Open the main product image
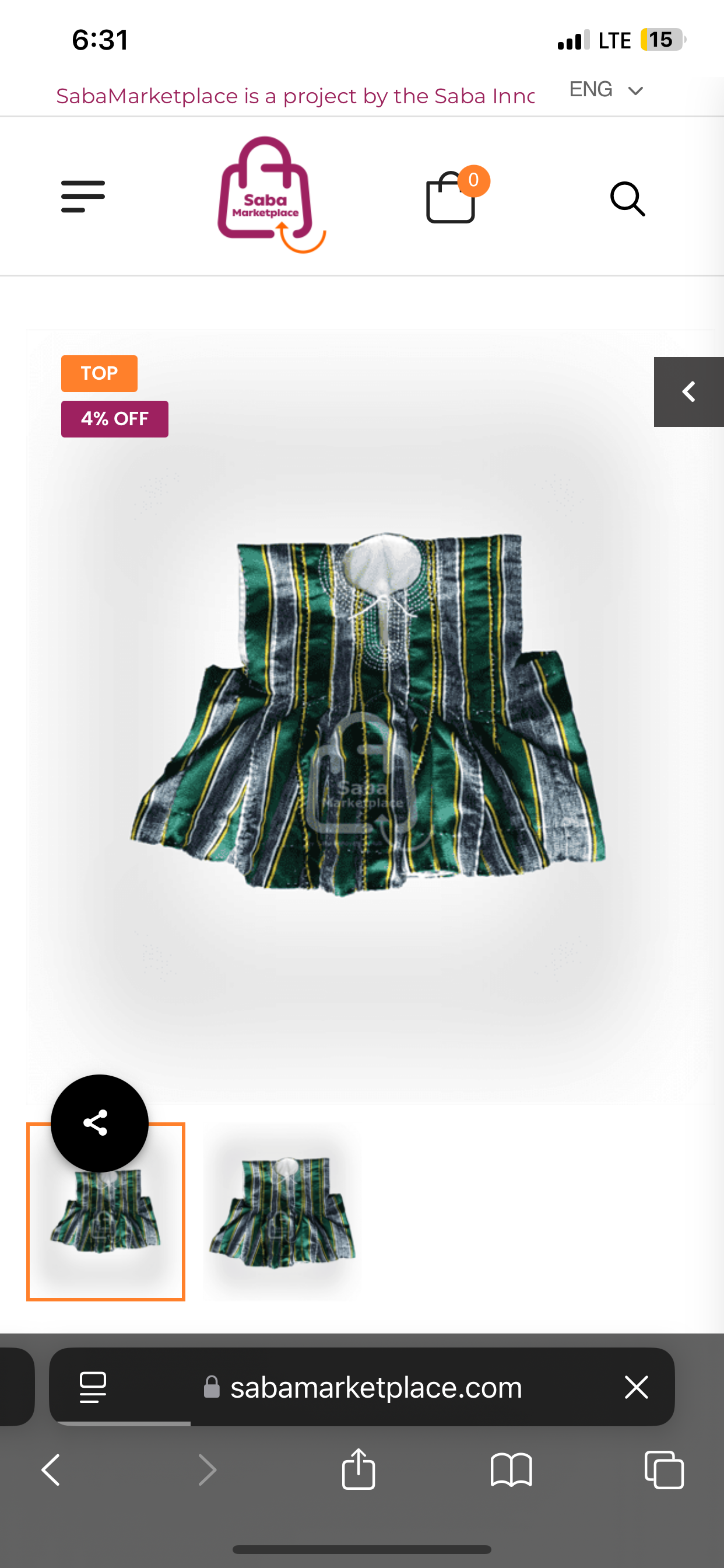724x1568 pixels. click(x=370, y=715)
